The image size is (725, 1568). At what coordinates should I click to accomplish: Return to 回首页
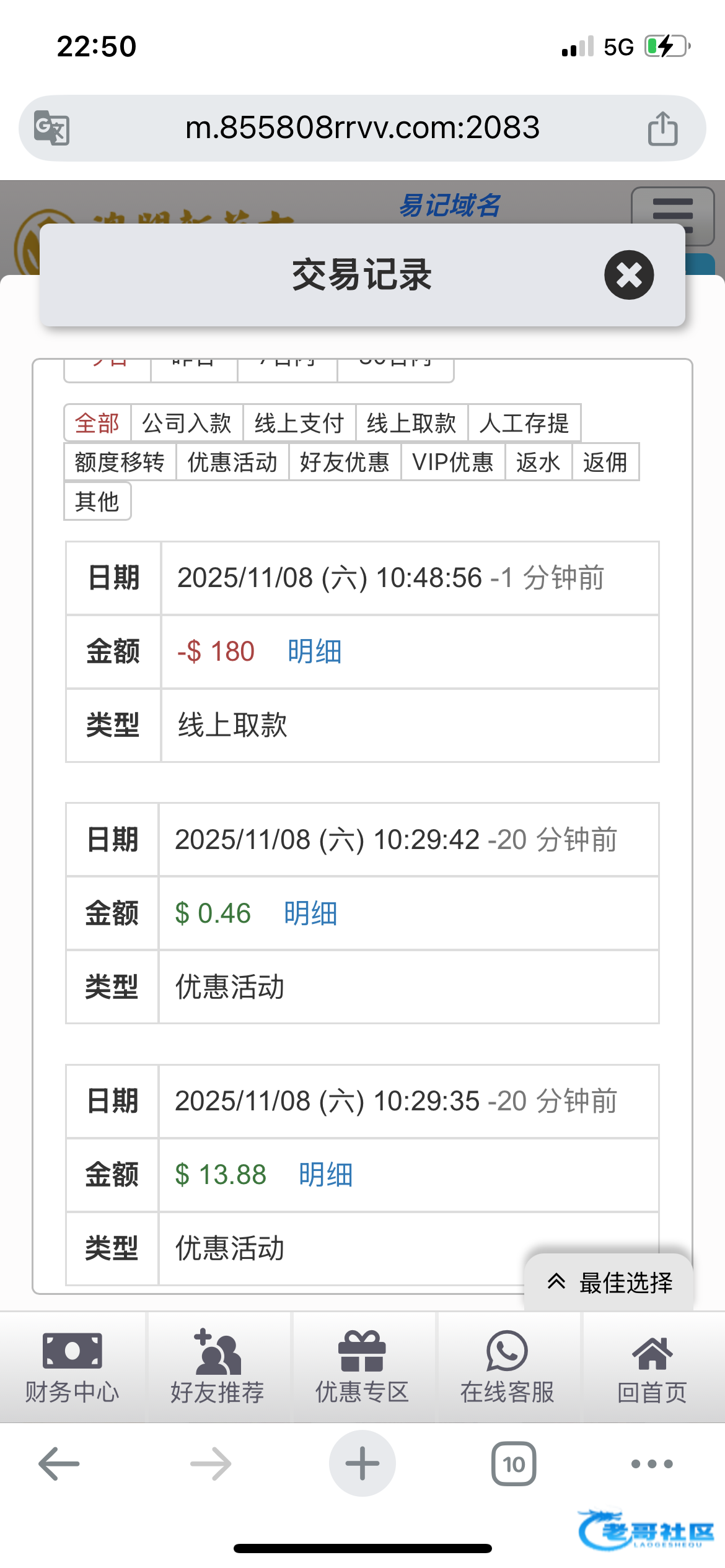pos(652,1367)
